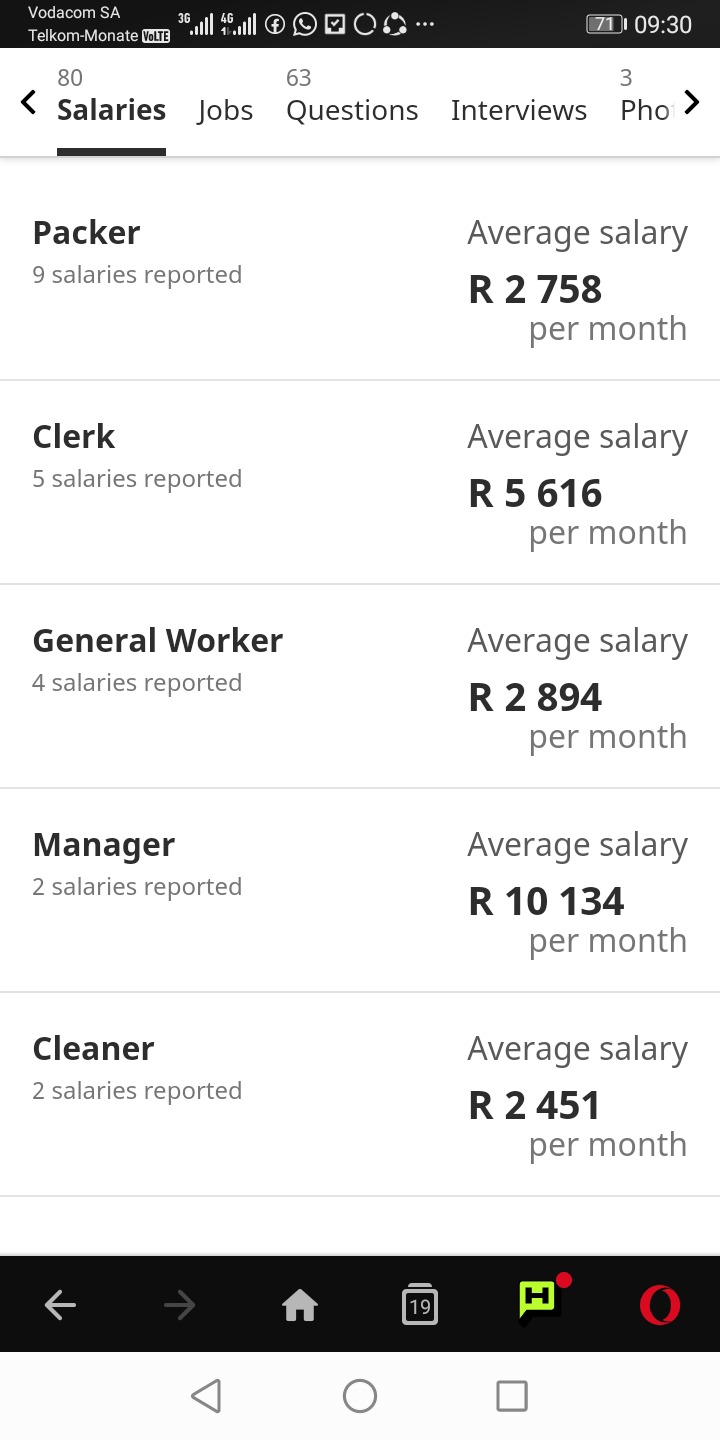Switch to the Jobs tab
The width and height of the screenshot is (720, 1440).
[225, 110]
